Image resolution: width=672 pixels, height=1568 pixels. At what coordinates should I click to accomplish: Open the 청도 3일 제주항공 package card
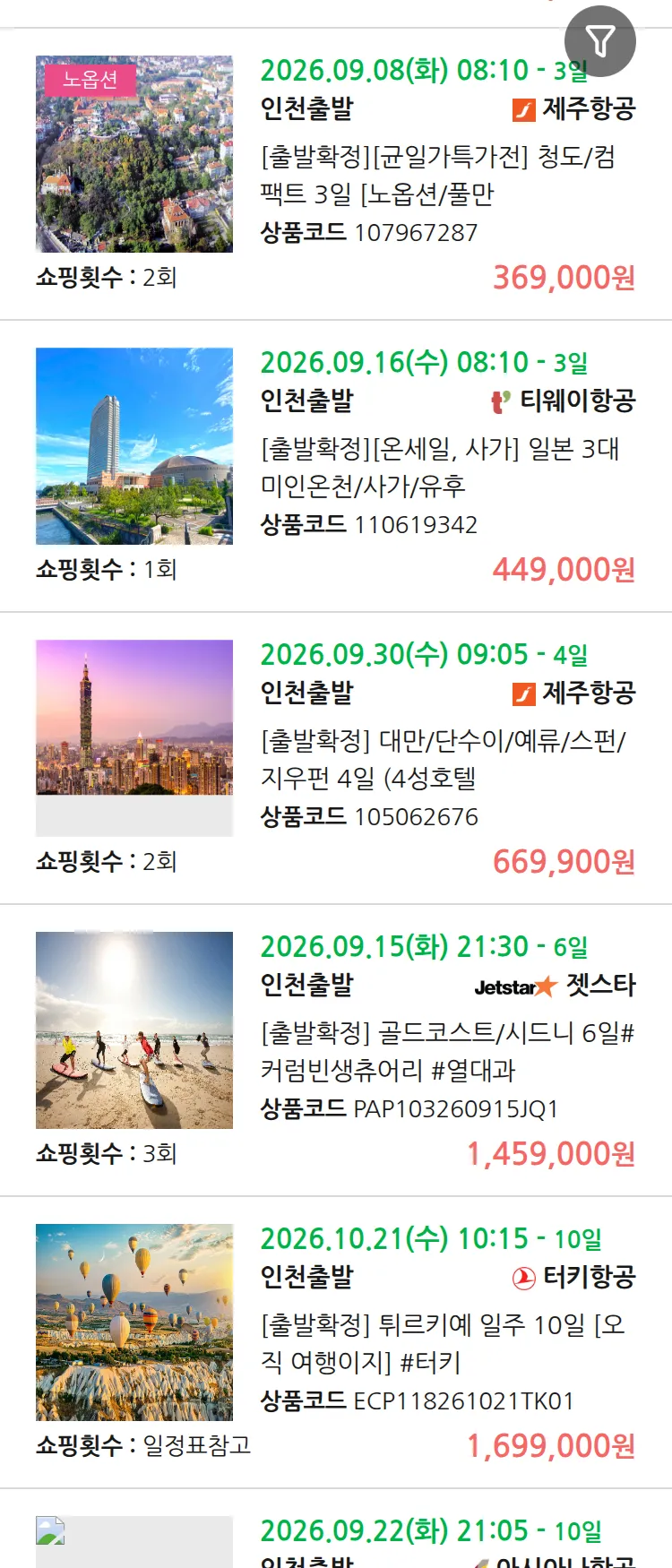[336, 175]
